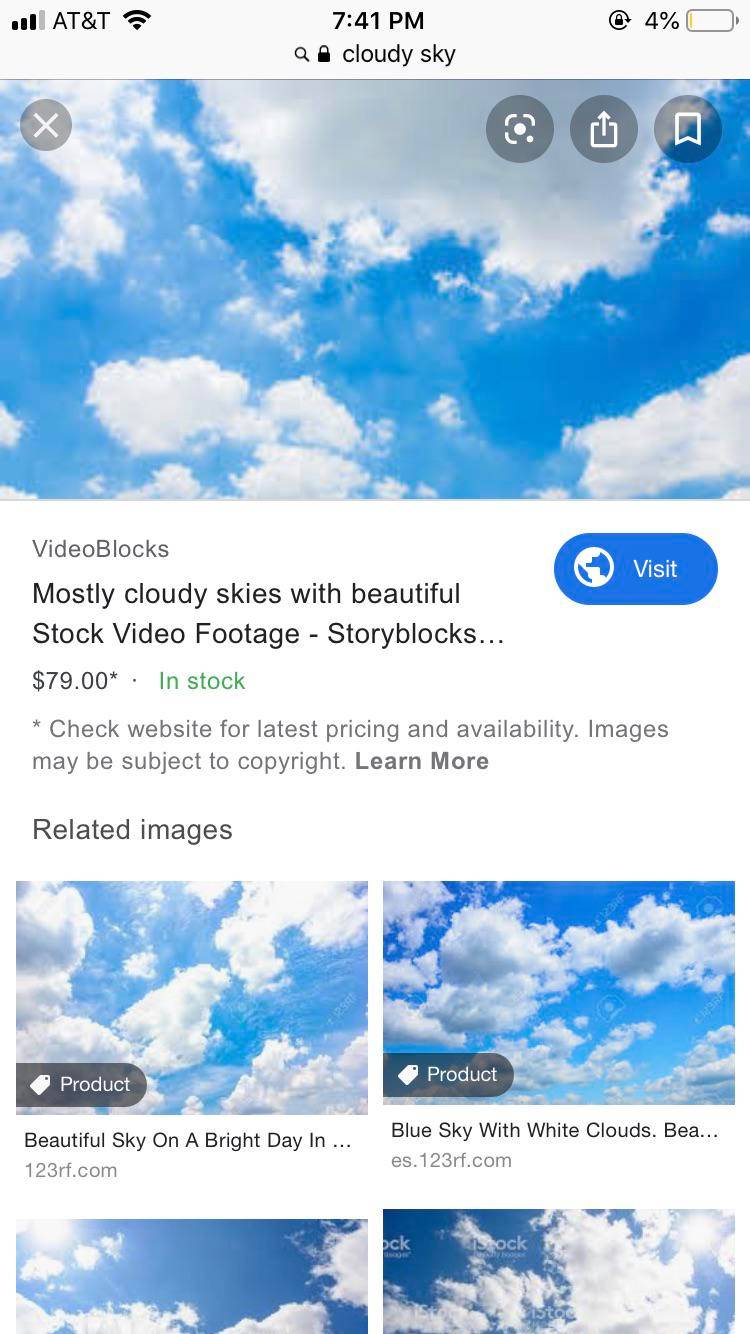Search this image with Lens

click(x=520, y=129)
